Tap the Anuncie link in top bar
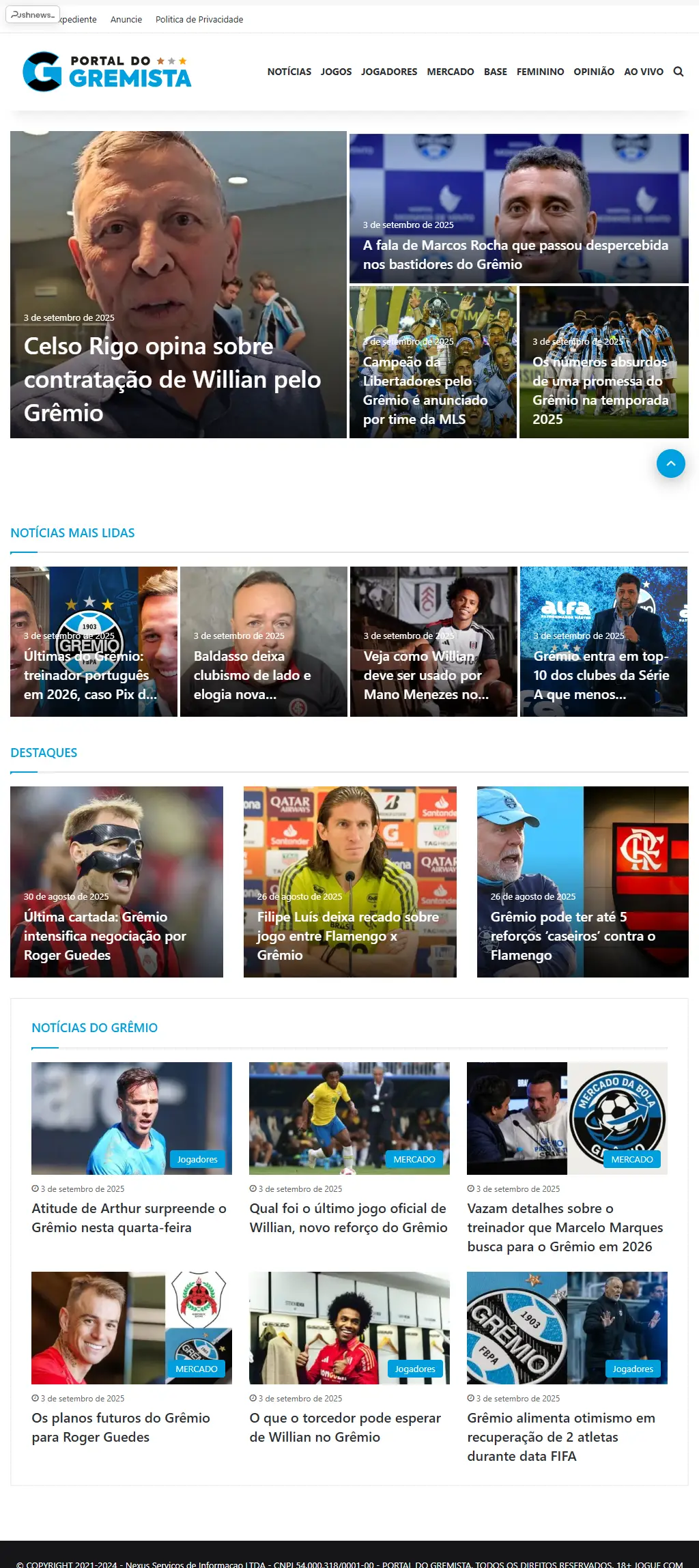Viewport: 699px width, 1568px height. (126, 19)
